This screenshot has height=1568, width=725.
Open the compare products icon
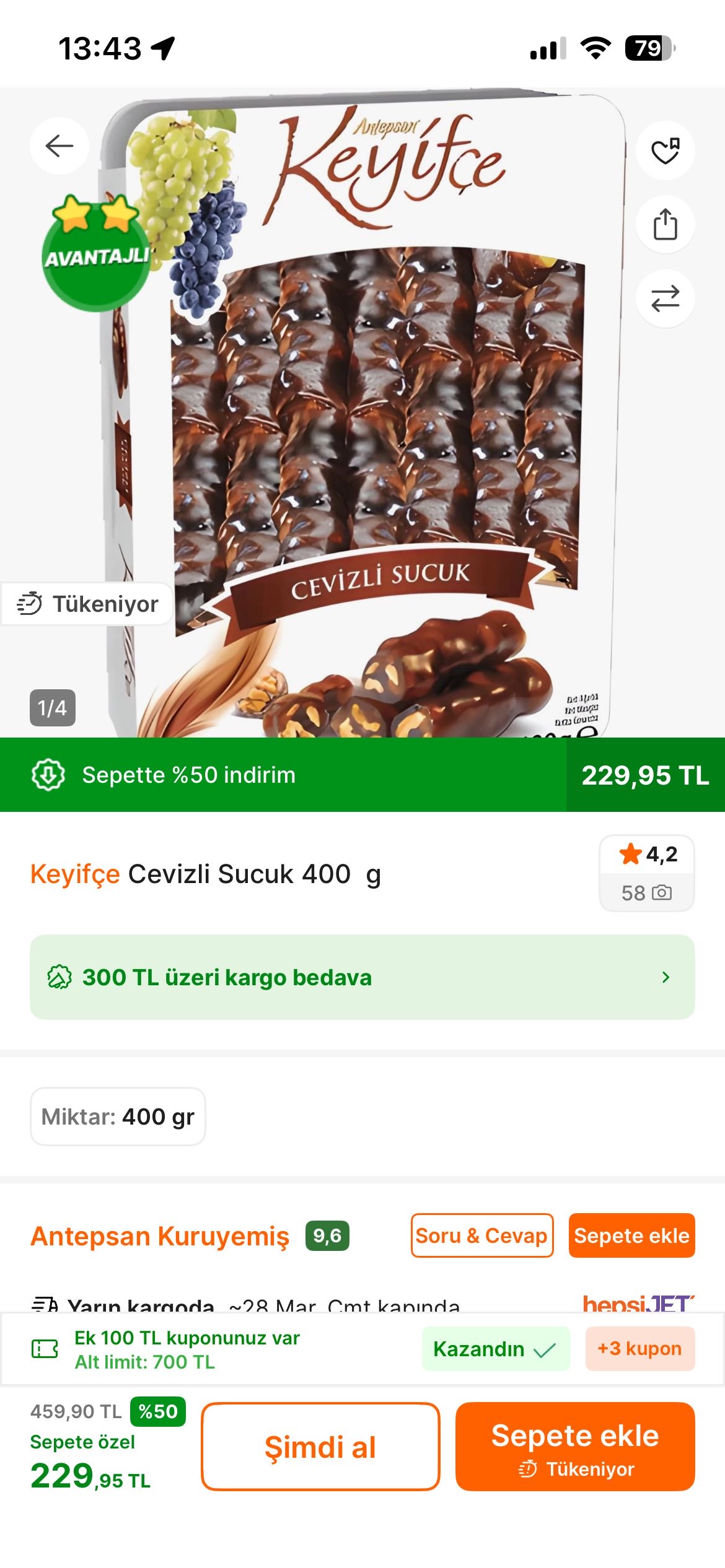tap(665, 298)
